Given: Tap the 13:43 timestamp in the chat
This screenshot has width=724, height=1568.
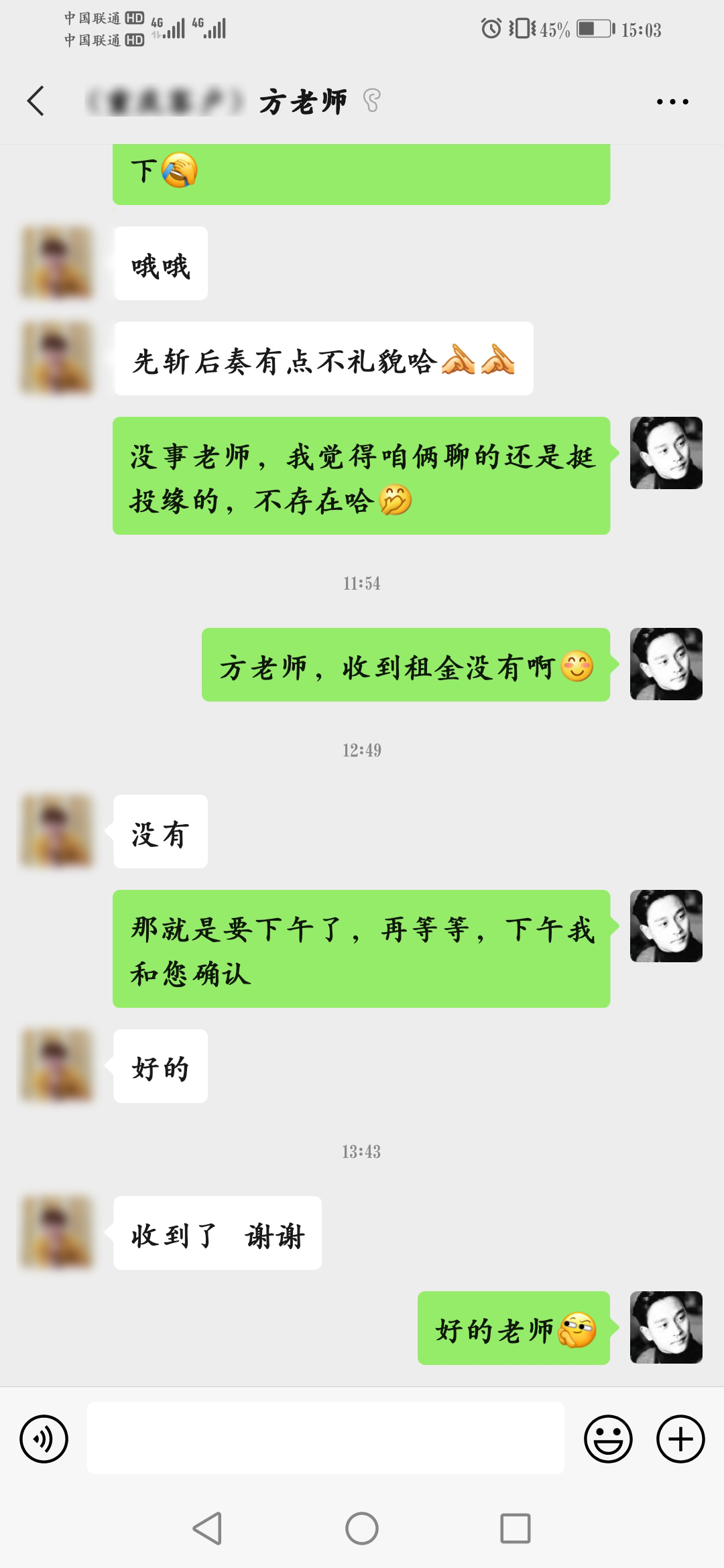Looking at the screenshot, I should click(362, 1151).
